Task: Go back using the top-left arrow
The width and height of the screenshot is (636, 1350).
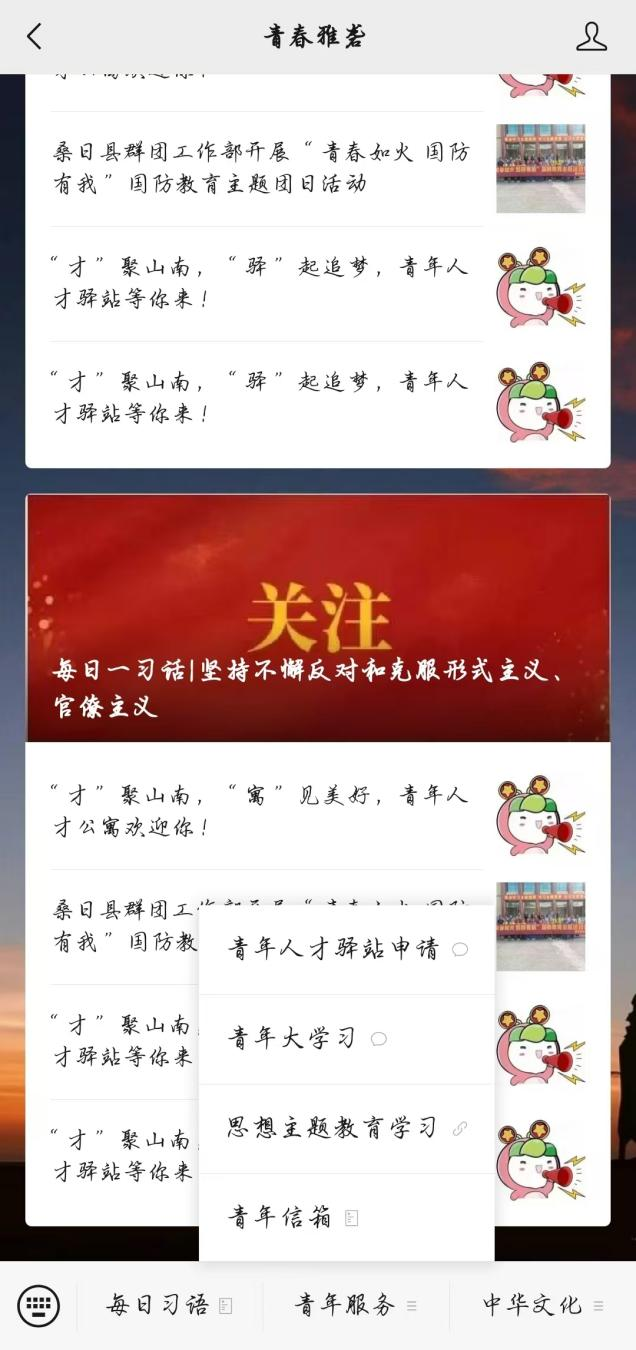Action: (x=35, y=37)
